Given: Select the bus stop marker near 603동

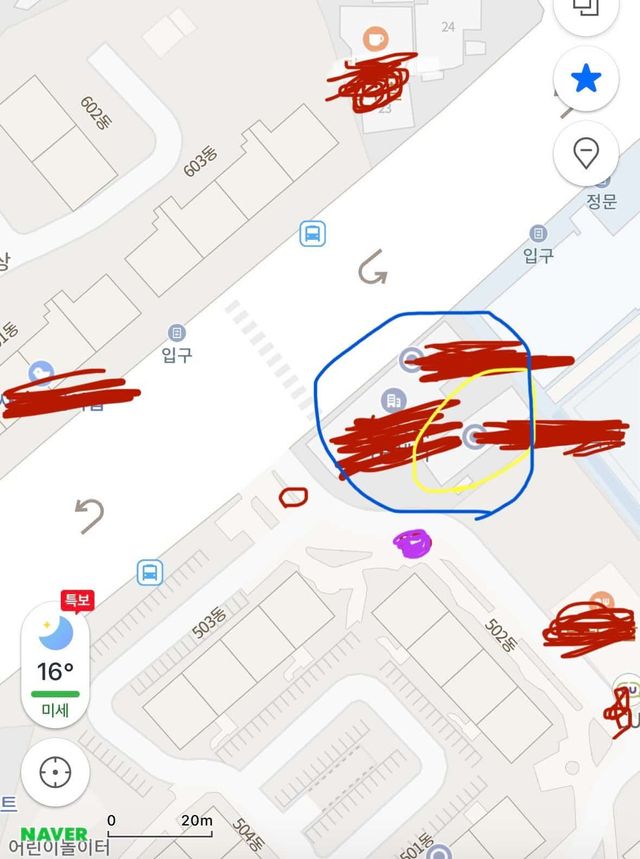Looking at the screenshot, I should [x=312, y=235].
